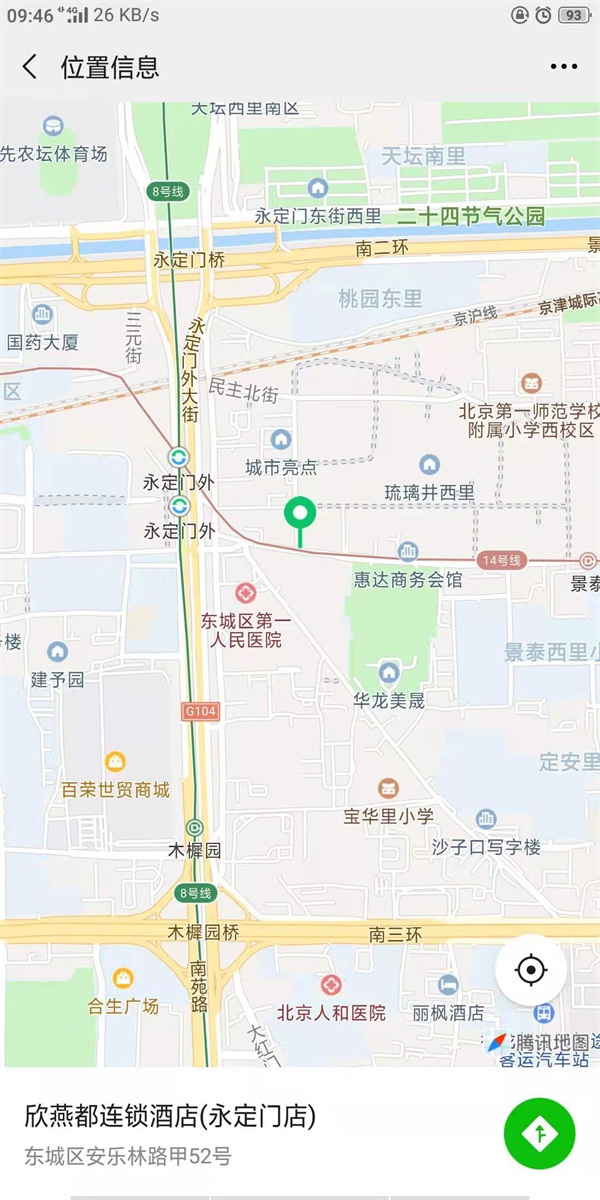Recenter map on my current location

531,970
